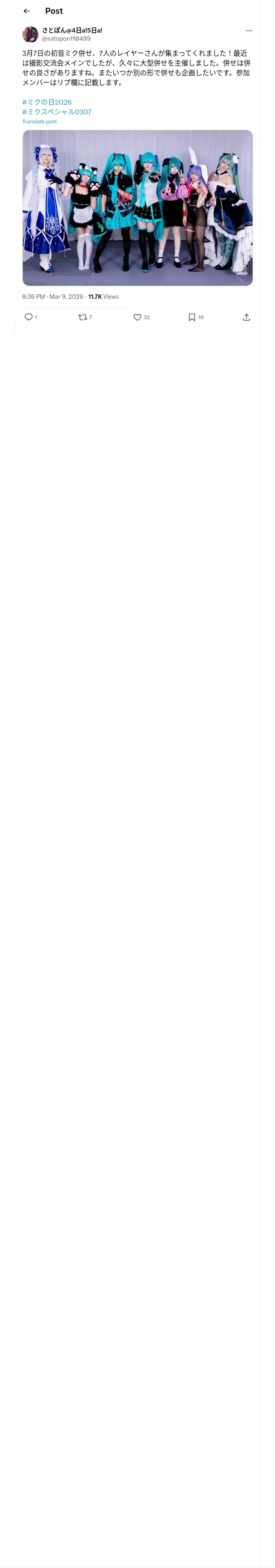Viewport: 275px width, 1568px height.
Task: Share the post via share icon
Action: (246, 317)
